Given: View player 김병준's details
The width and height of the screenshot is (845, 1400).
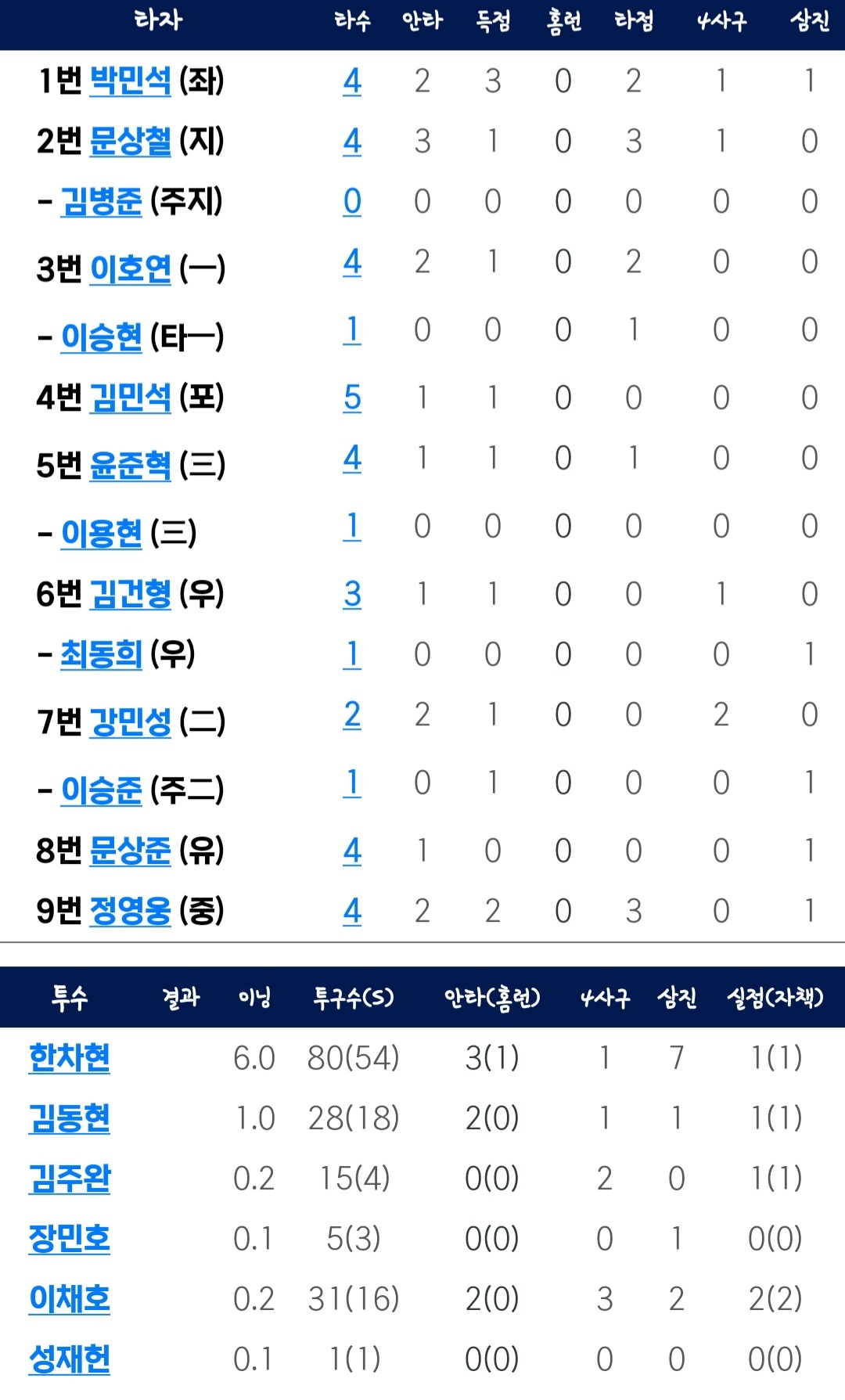Looking at the screenshot, I should pyautogui.click(x=101, y=202).
